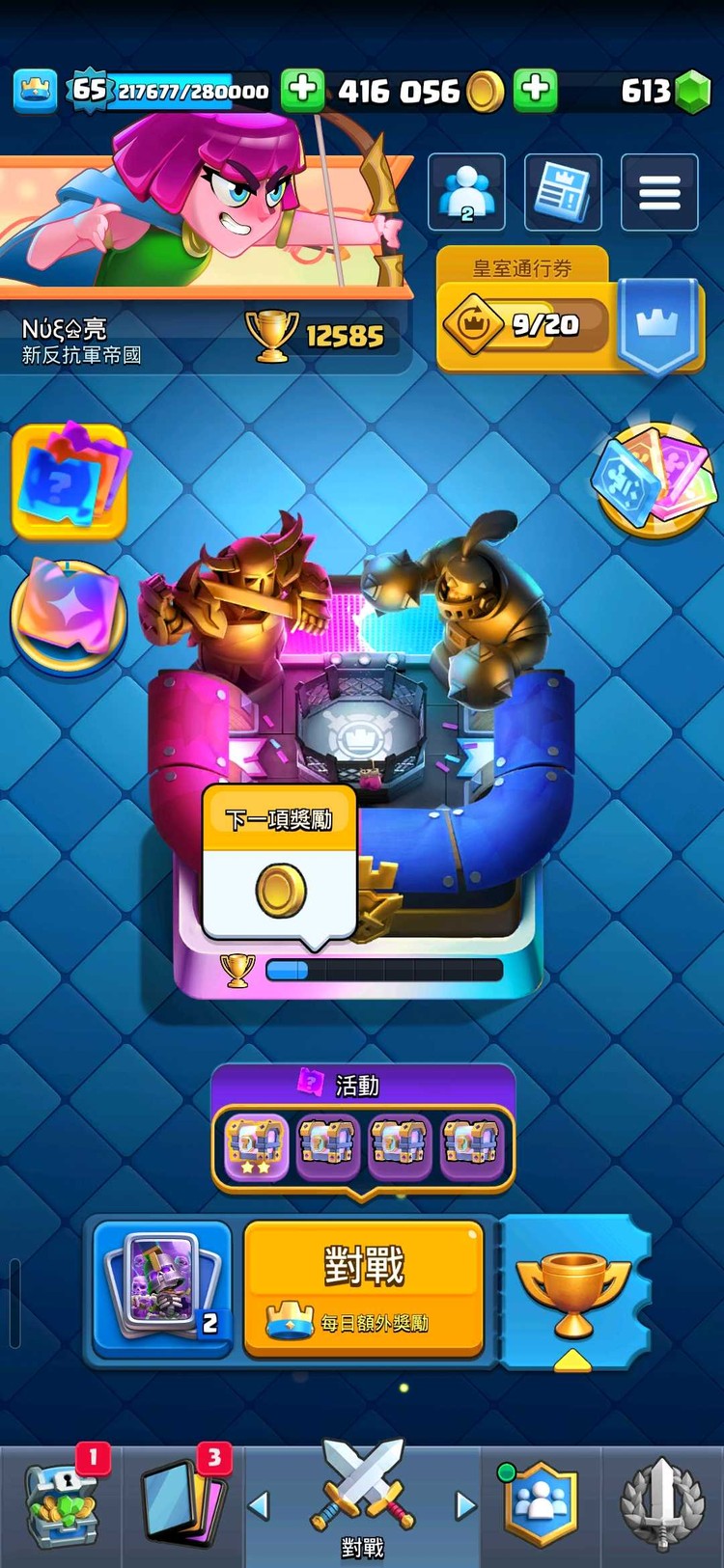Image resolution: width=724 pixels, height=1568 pixels.
Task: Open the news feed icon
Action: coord(563,192)
